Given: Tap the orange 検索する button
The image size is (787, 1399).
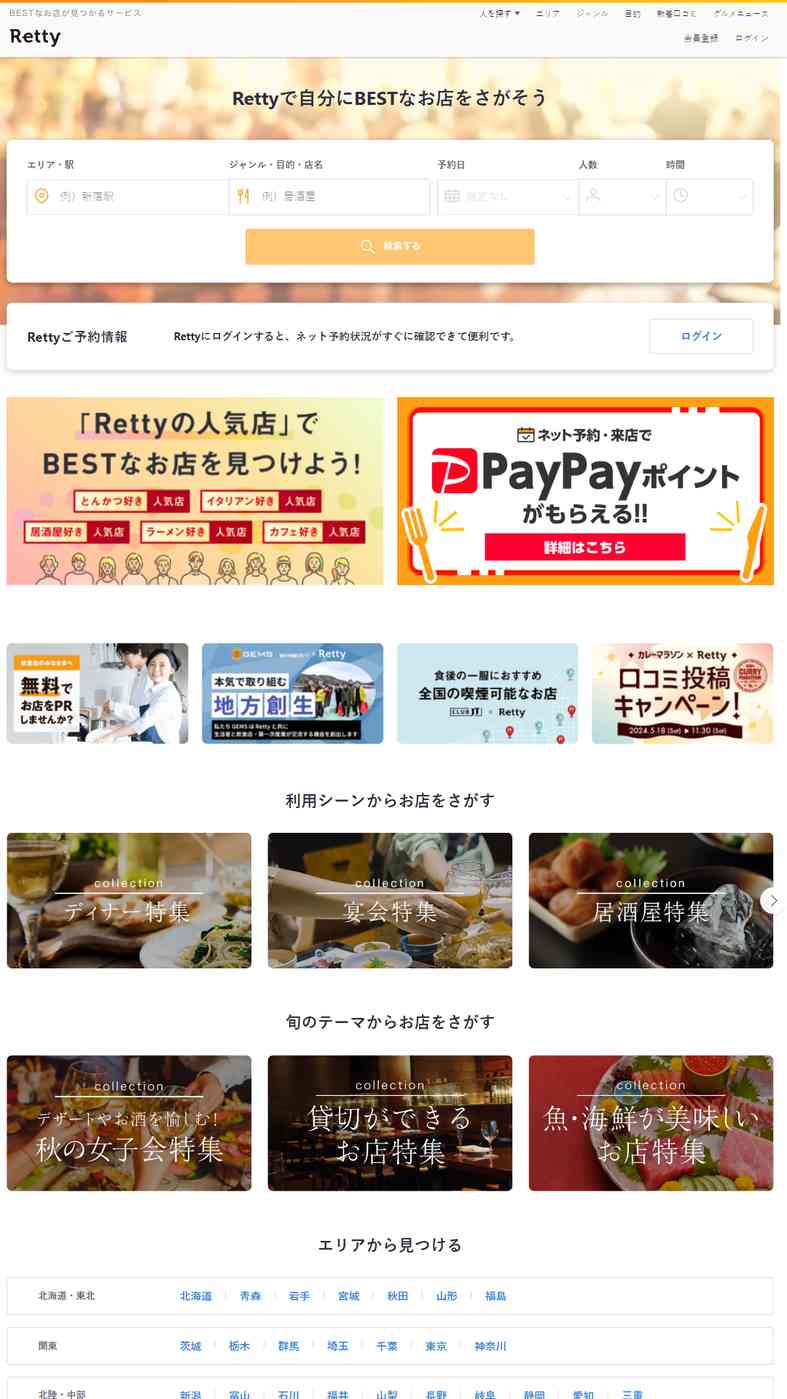Looking at the screenshot, I should (x=390, y=246).
